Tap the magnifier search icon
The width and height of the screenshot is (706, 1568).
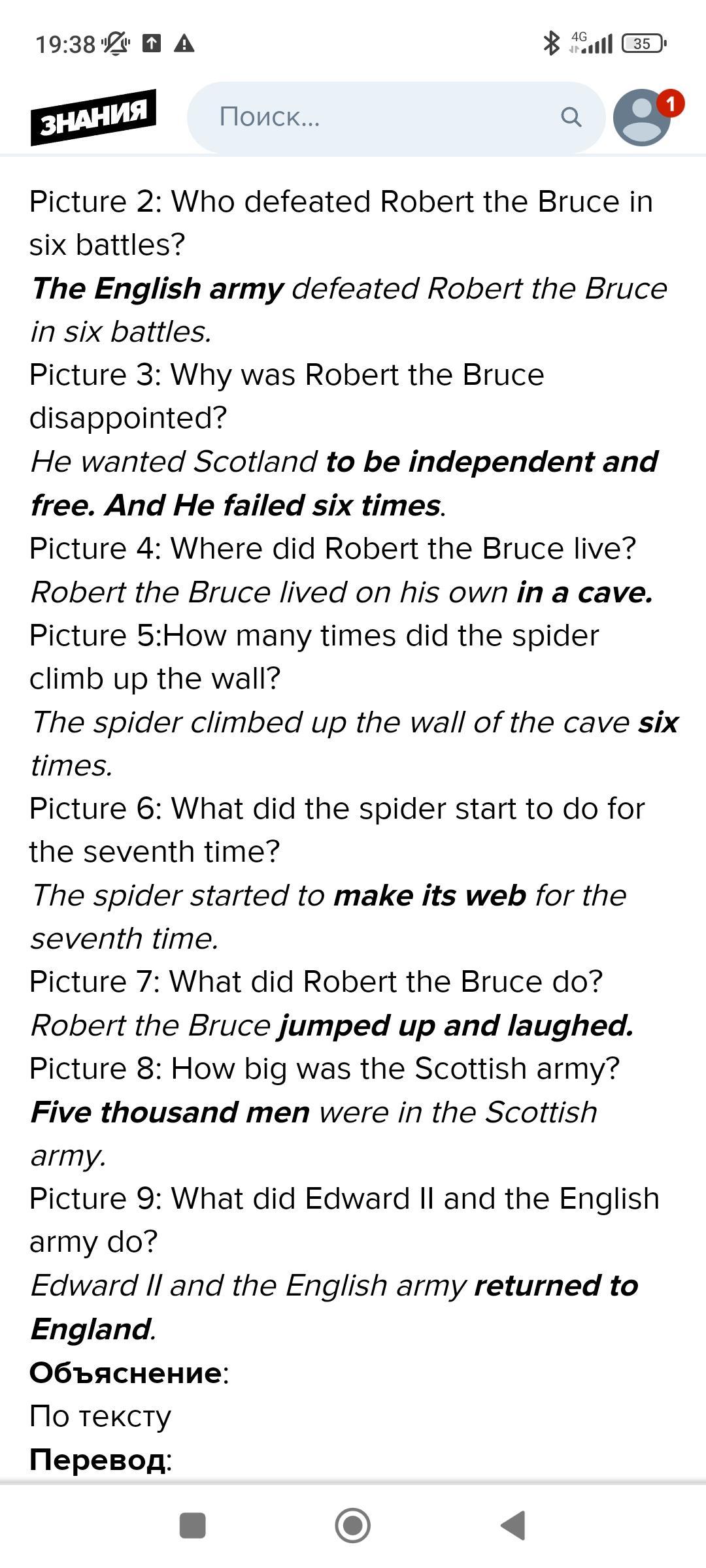tap(571, 118)
